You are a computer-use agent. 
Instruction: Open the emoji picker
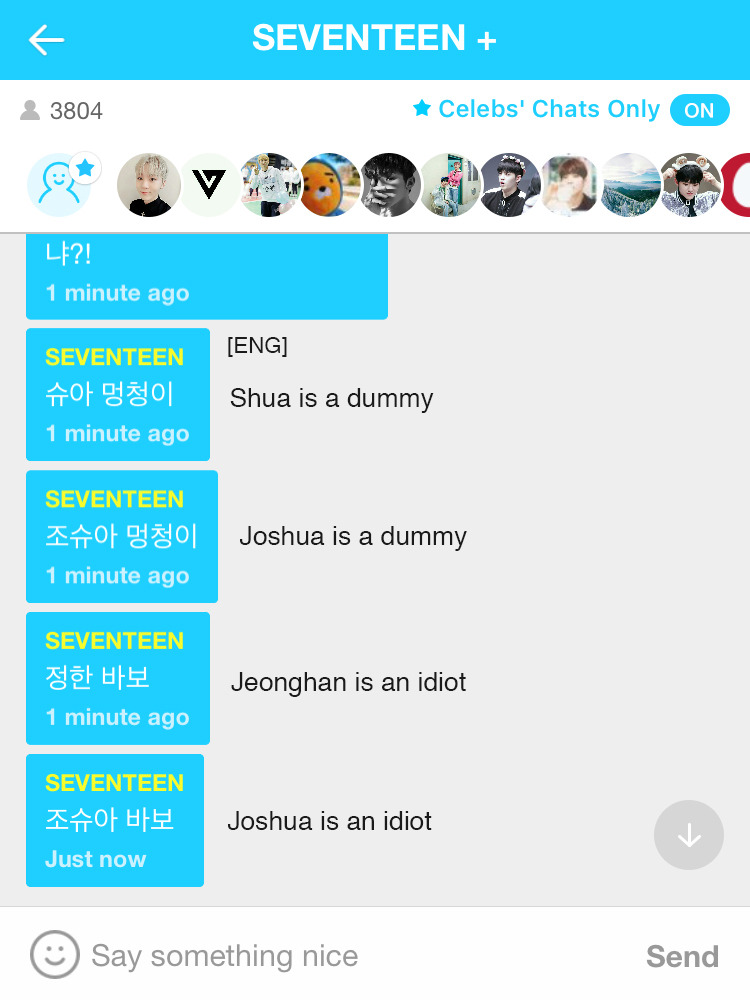[54, 955]
